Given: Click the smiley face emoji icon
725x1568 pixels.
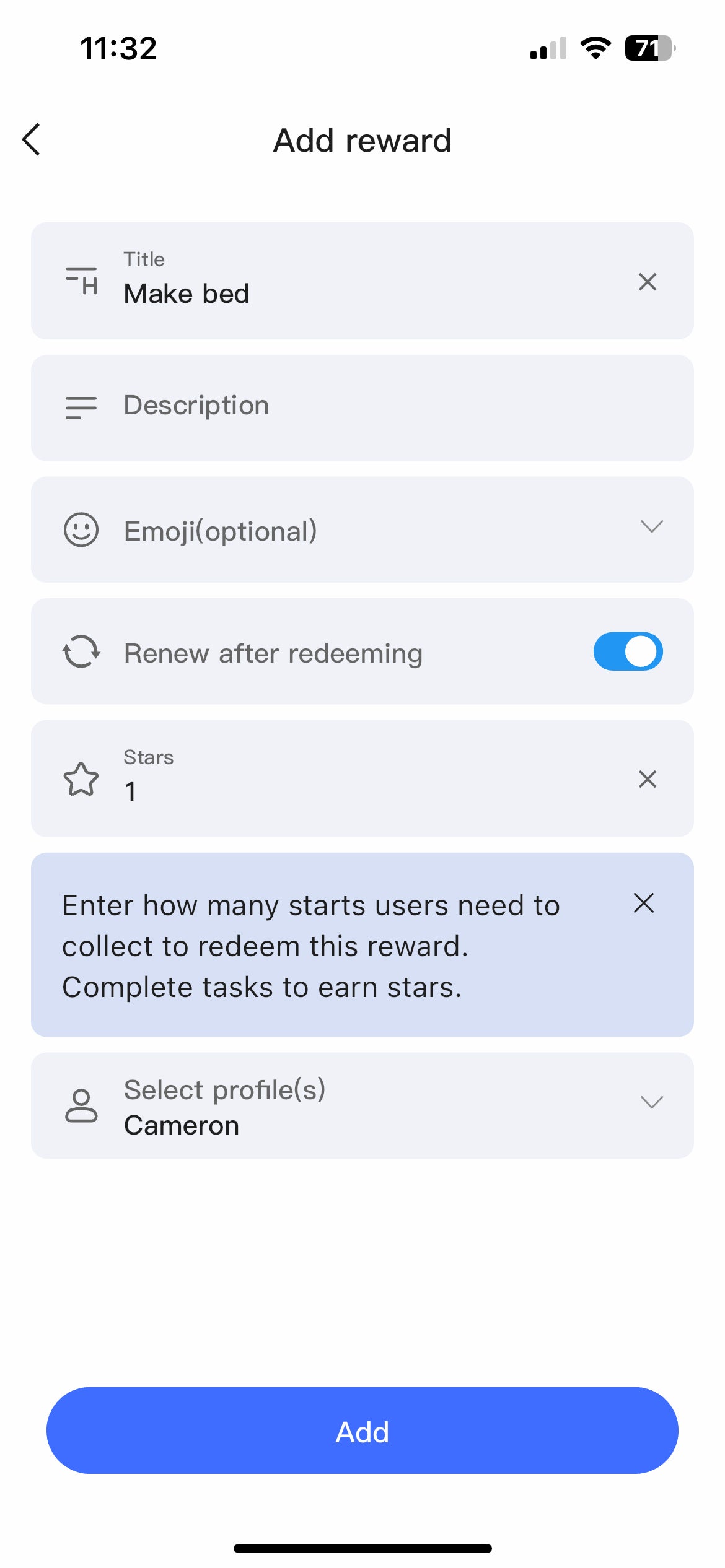Looking at the screenshot, I should pyautogui.click(x=81, y=529).
